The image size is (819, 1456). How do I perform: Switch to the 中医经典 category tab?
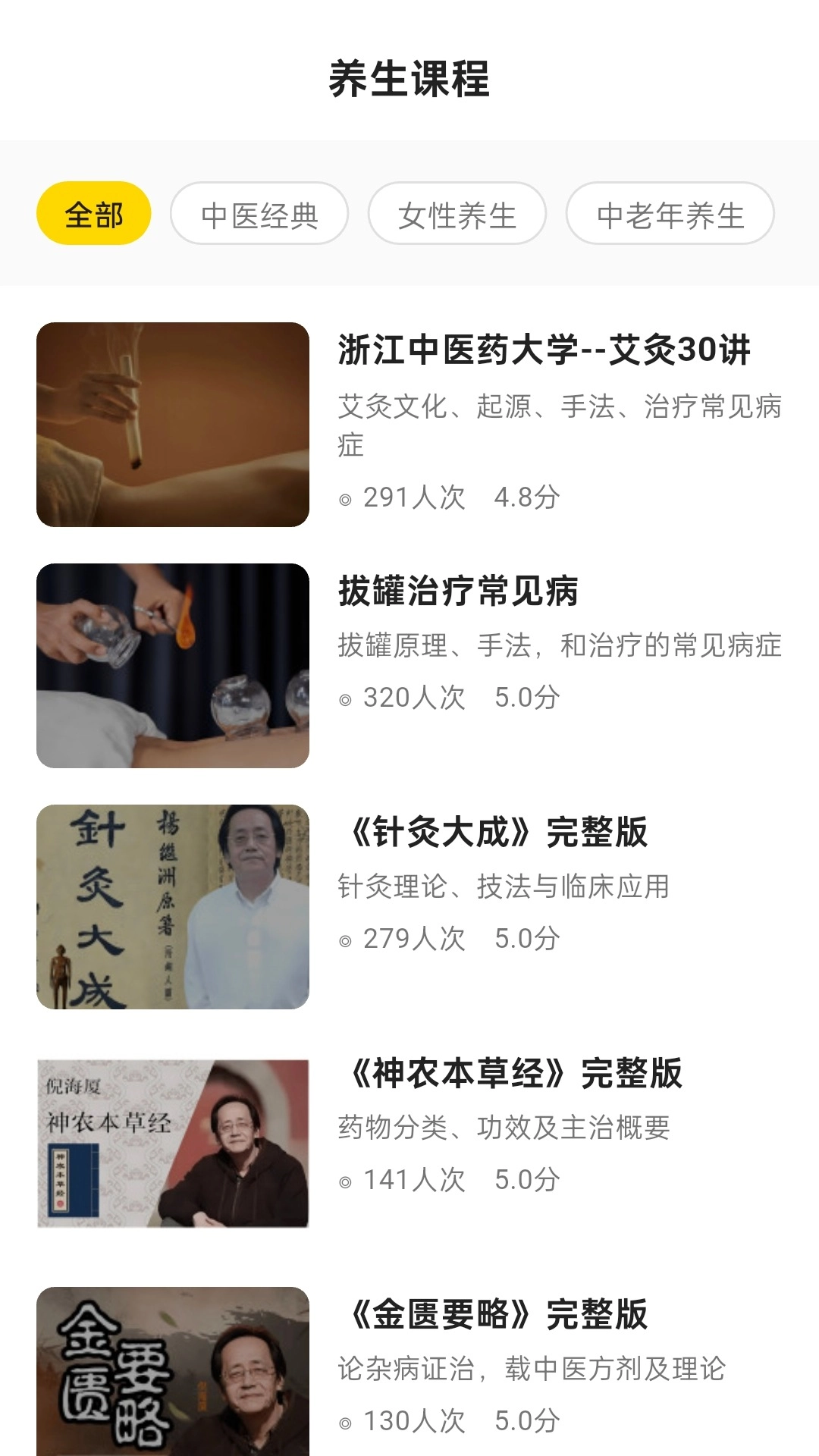click(x=259, y=215)
